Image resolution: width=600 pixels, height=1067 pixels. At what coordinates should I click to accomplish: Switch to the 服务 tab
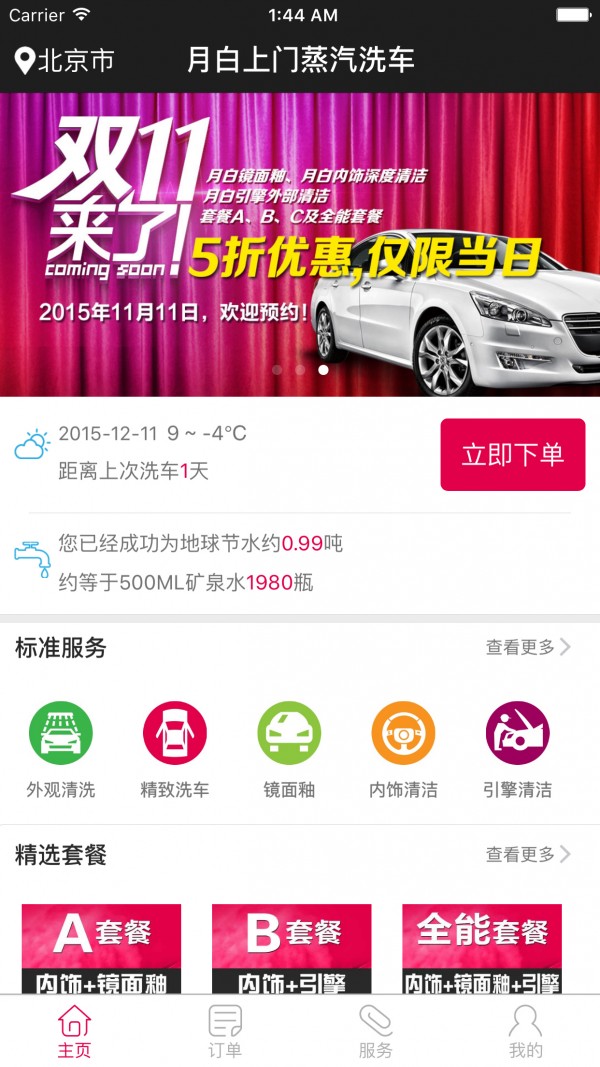click(375, 1031)
